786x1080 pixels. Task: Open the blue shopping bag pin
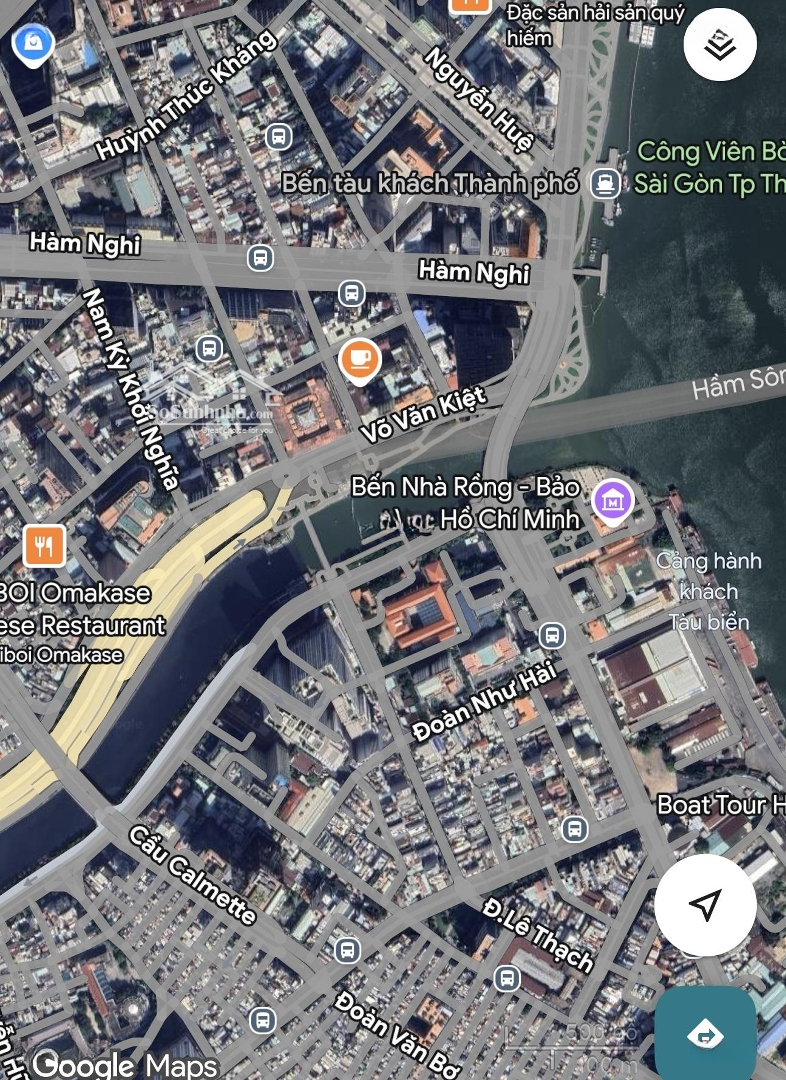tap(33, 44)
